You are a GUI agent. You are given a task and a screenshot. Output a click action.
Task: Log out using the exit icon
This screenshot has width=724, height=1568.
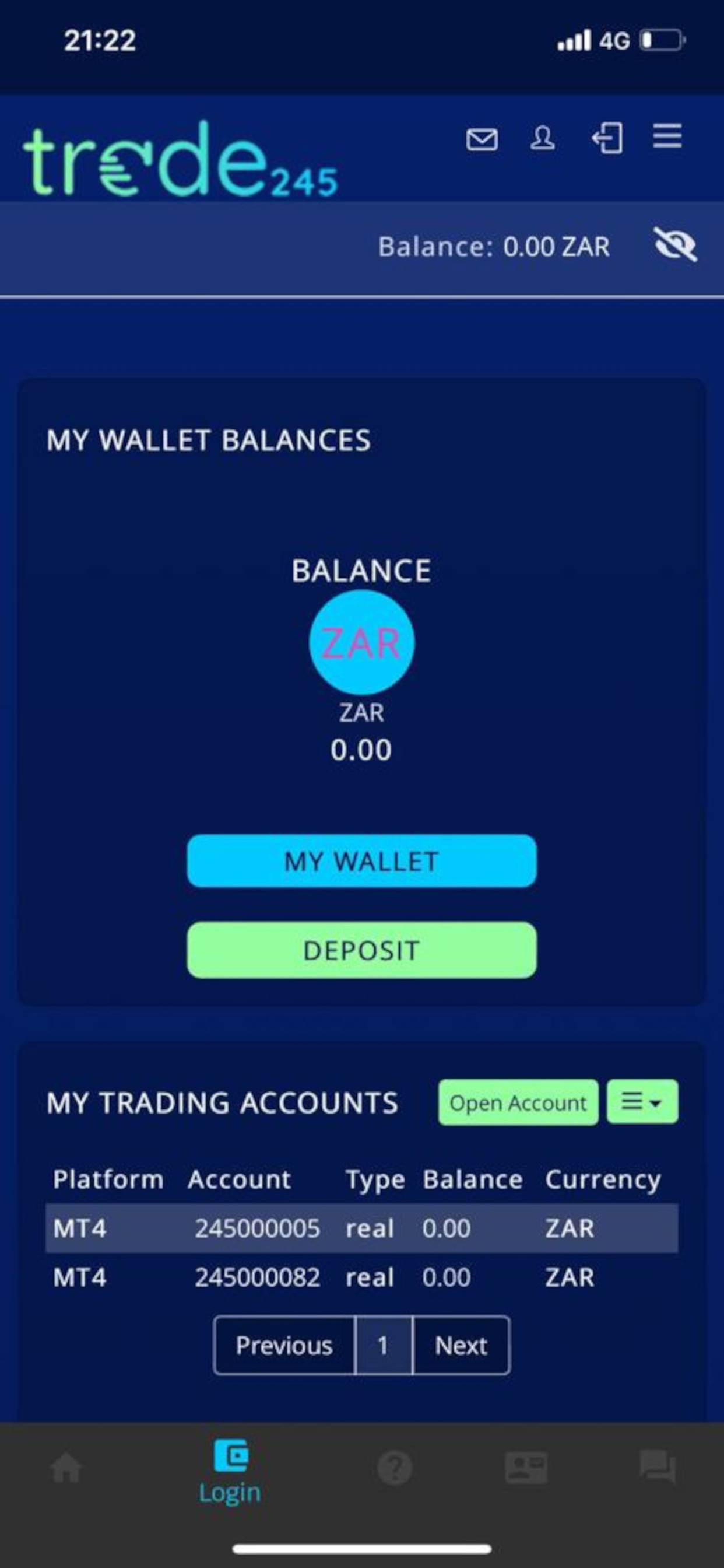tap(606, 139)
